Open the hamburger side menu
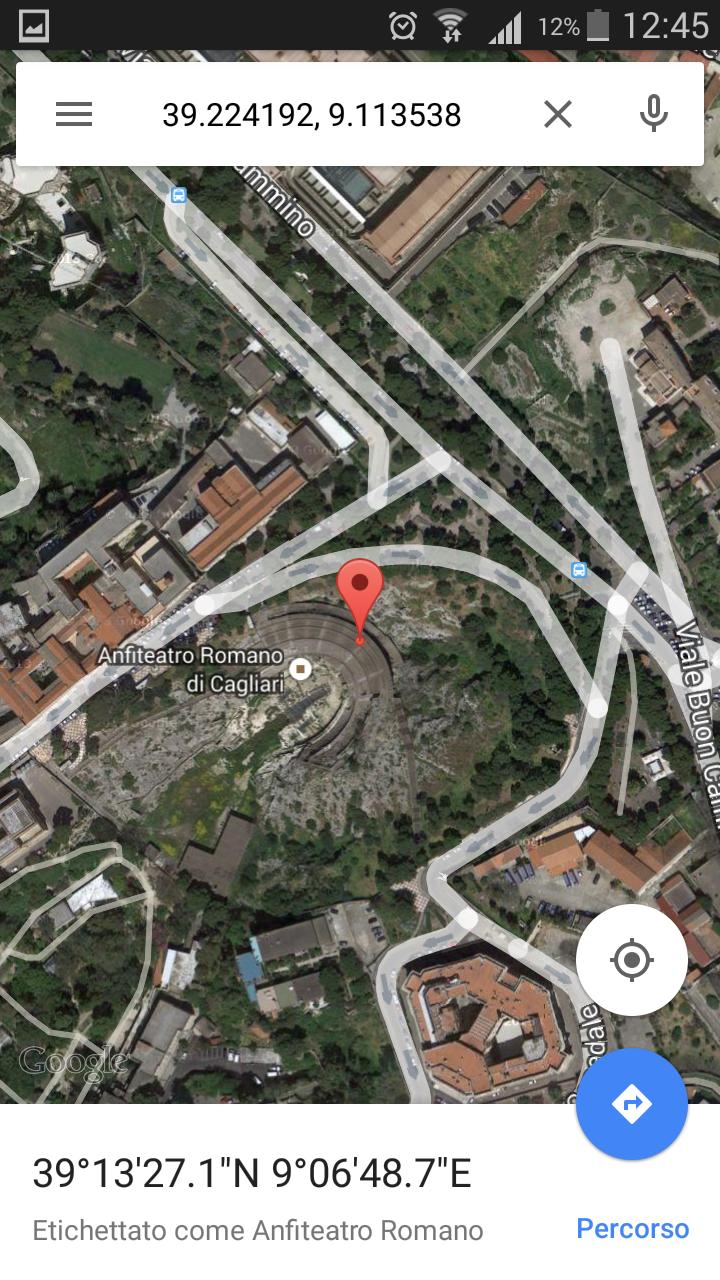The image size is (720, 1280). pyautogui.click(x=74, y=114)
